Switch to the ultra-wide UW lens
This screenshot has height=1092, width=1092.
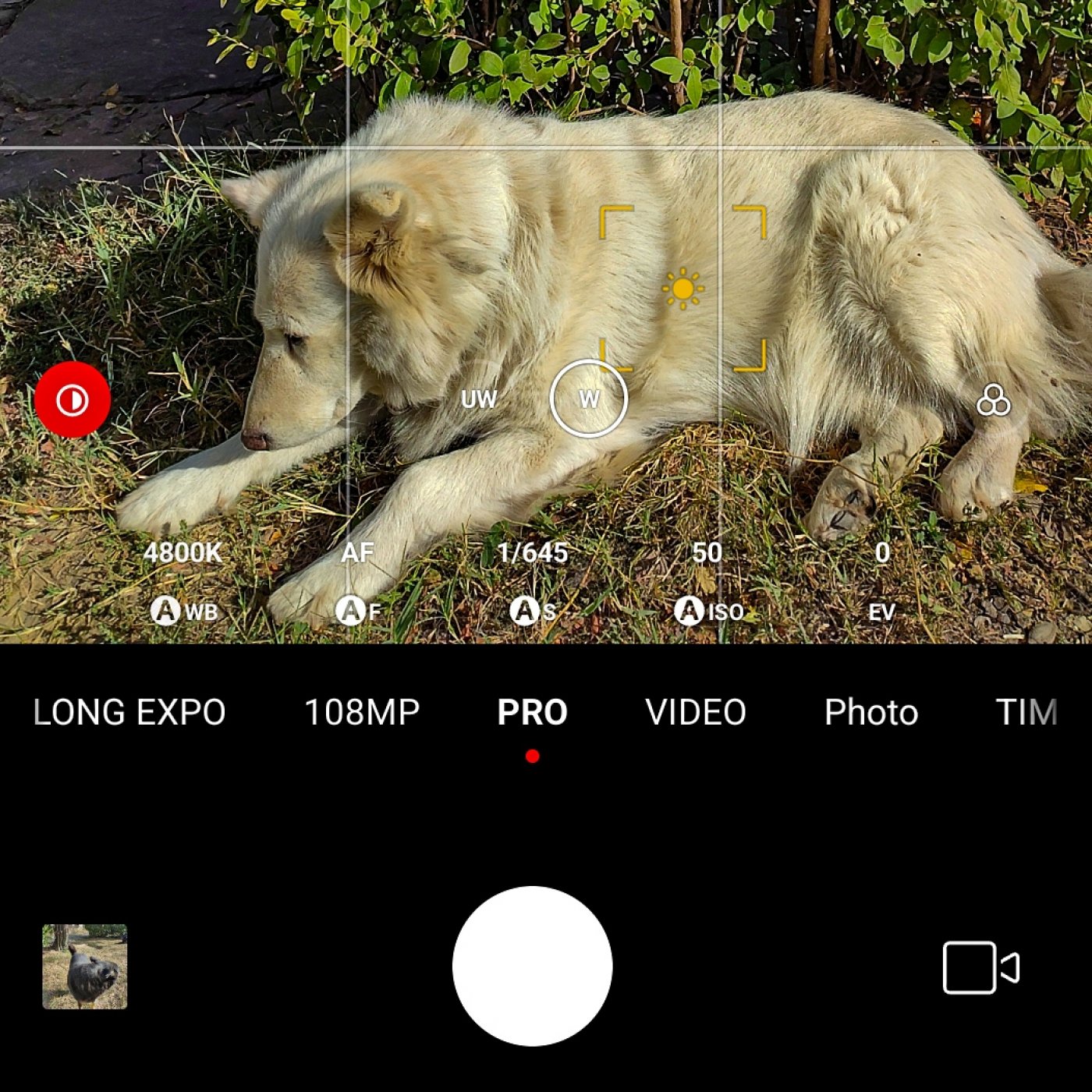[478, 399]
